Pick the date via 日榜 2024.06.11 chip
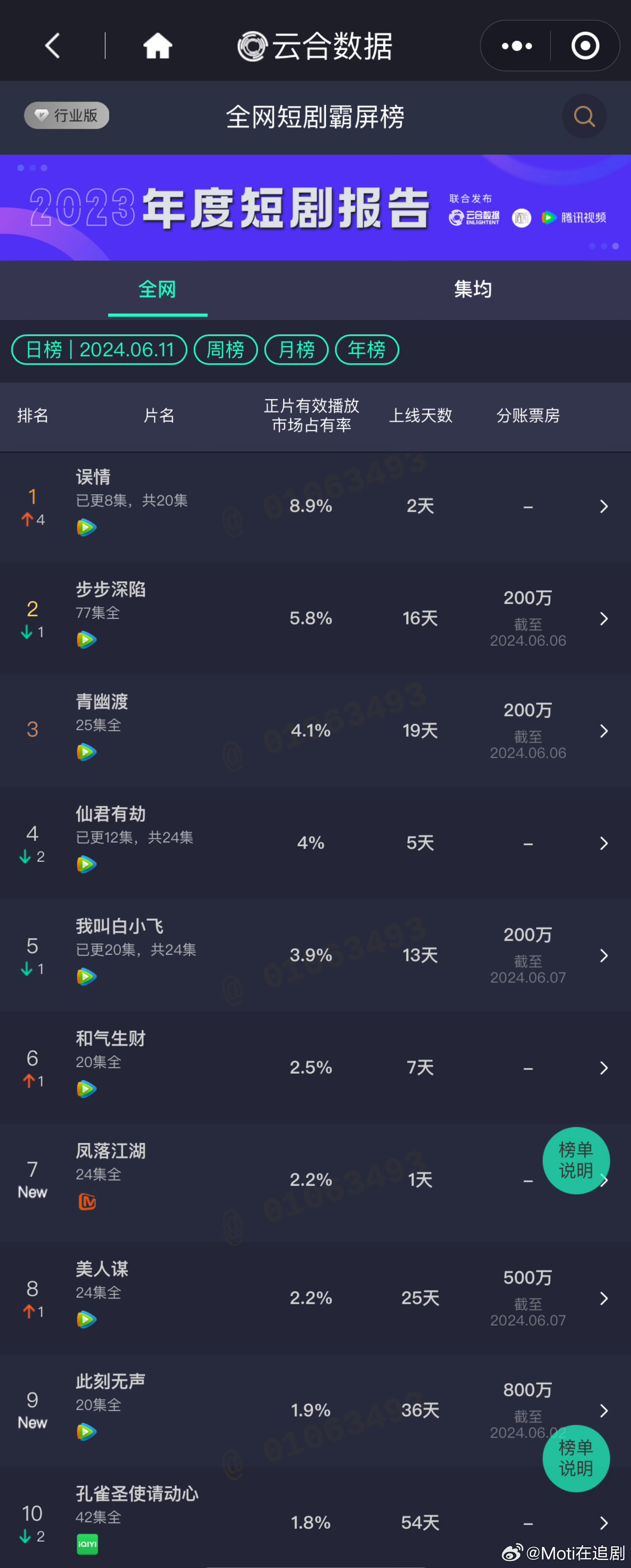 point(99,349)
